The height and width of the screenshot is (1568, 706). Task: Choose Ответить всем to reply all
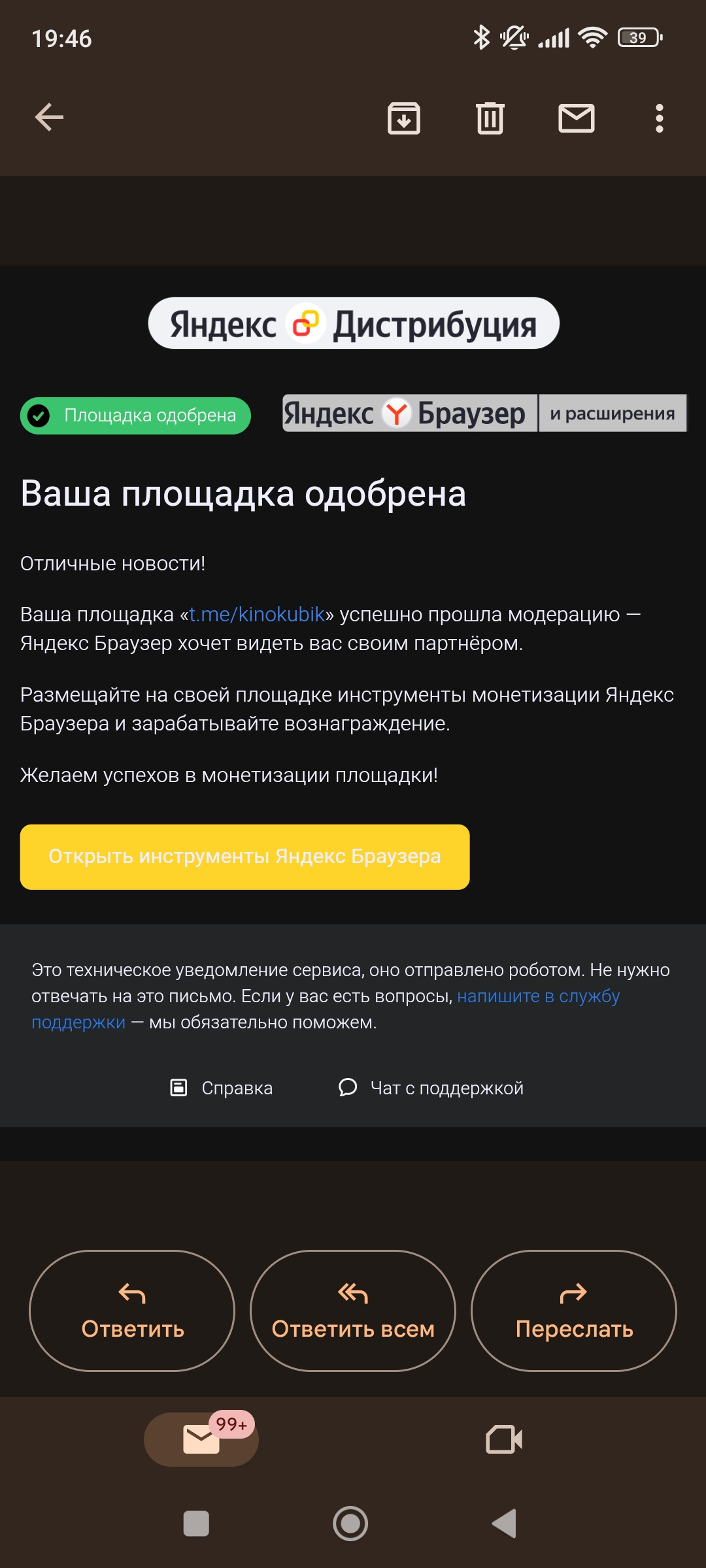tap(353, 1311)
